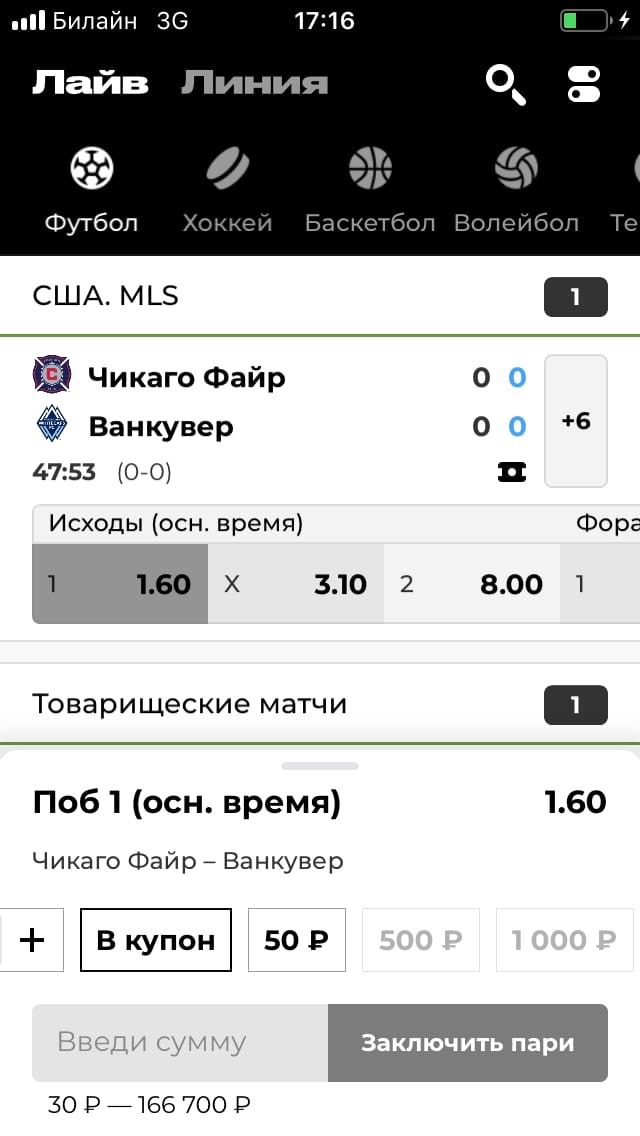Image resolution: width=640 pixels, height=1136 pixels.
Task: Select the Волейбол sport category
Action: tap(516, 190)
